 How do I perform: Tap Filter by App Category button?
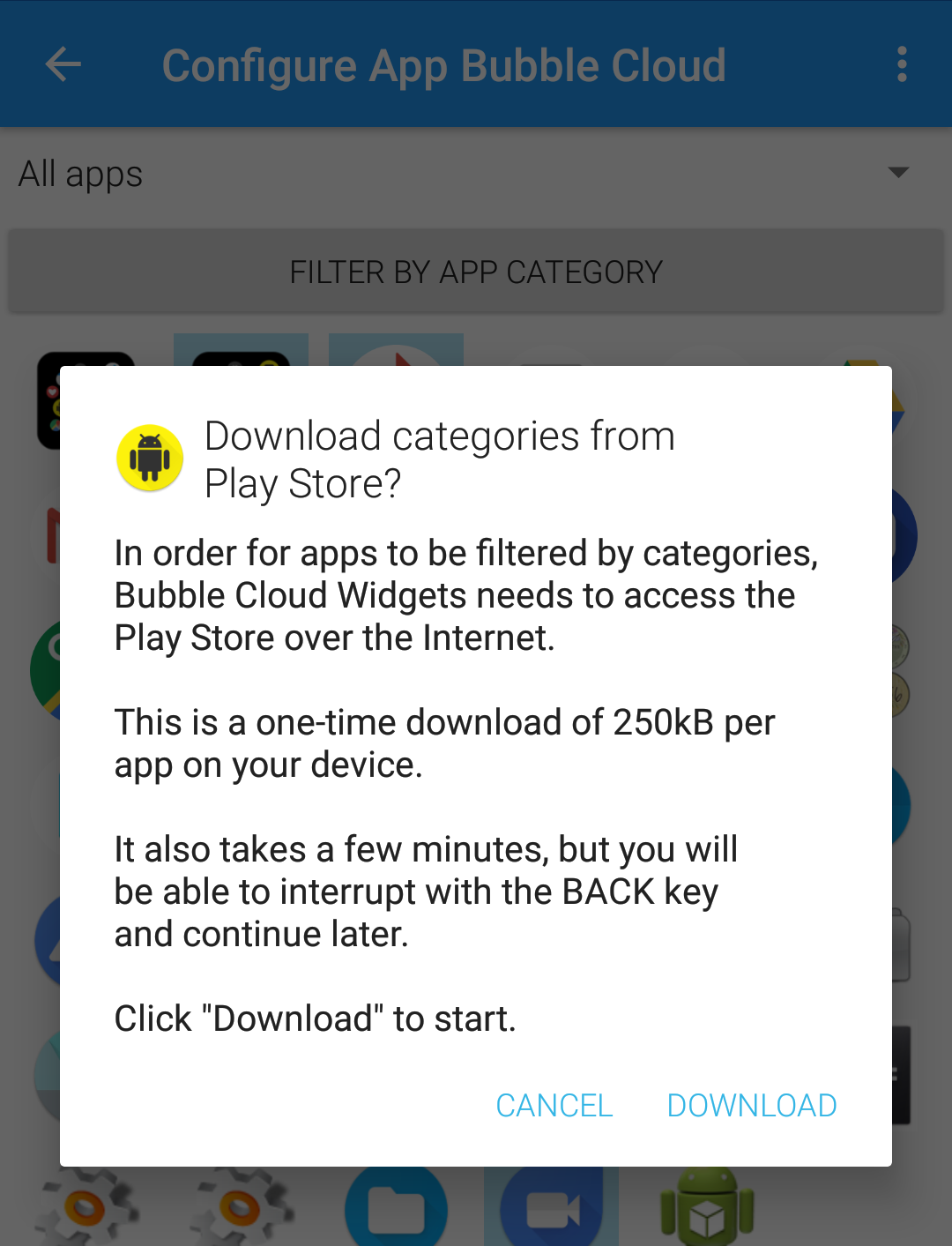[476, 272]
